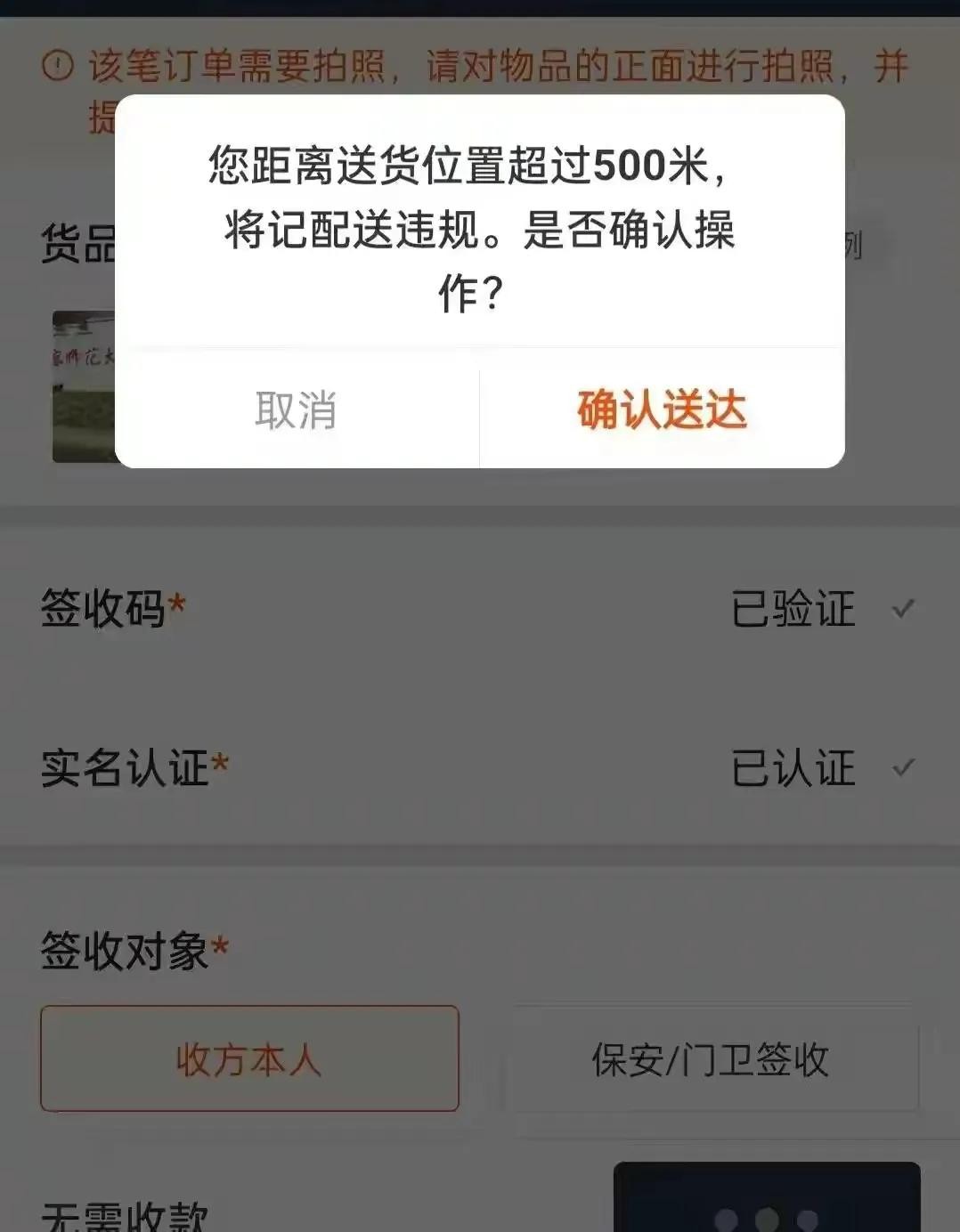Cancel the delivery violation dialog
Viewport: 960px width, 1232px height.
tap(297, 410)
